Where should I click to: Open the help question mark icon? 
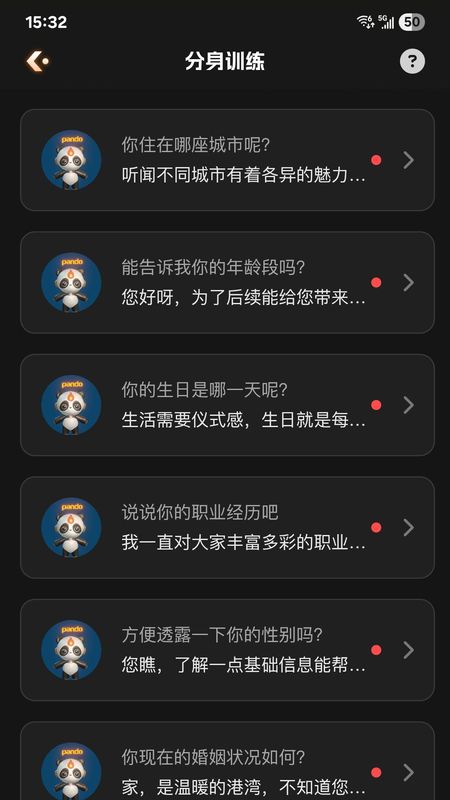point(412,62)
